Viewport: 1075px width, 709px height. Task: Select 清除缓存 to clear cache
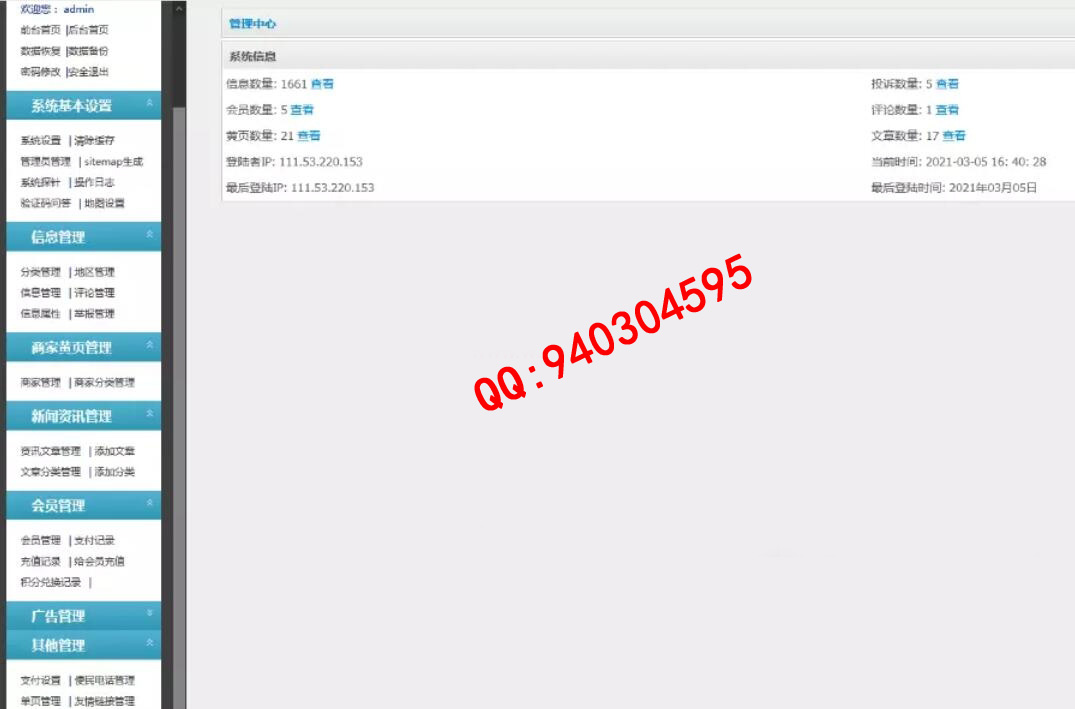point(94,141)
